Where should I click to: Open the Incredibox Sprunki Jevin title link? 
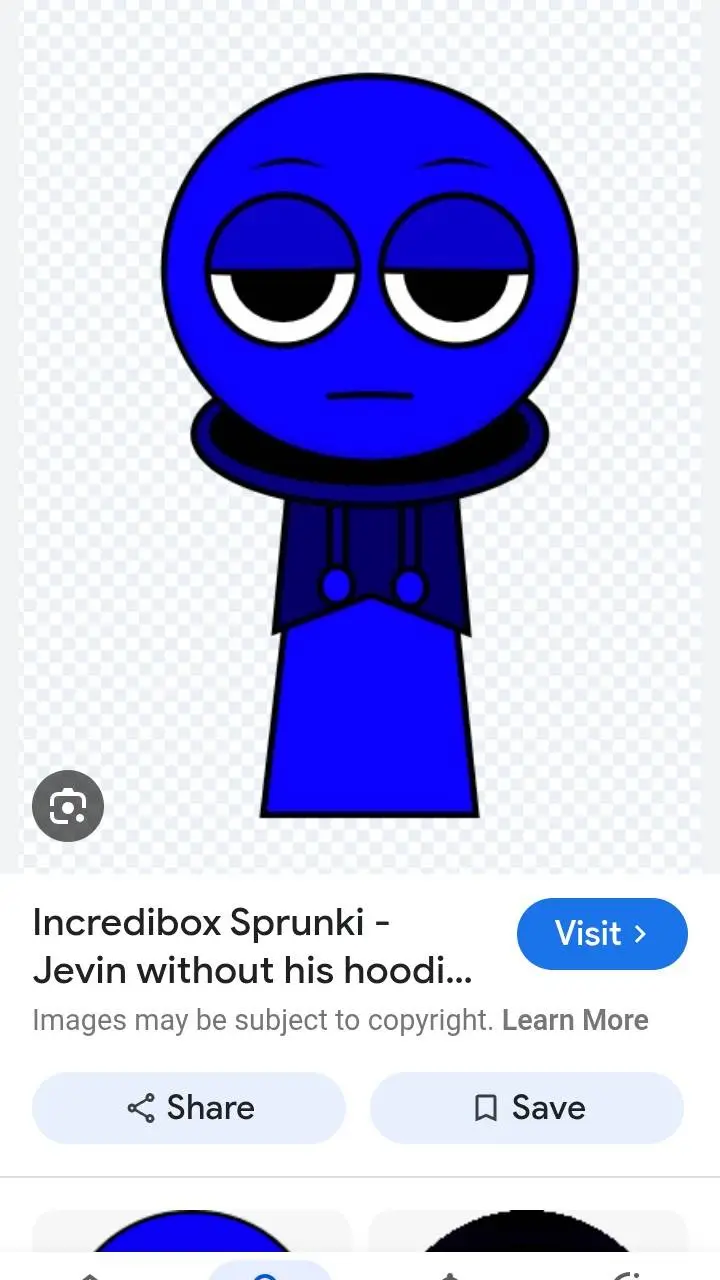[x=250, y=946]
